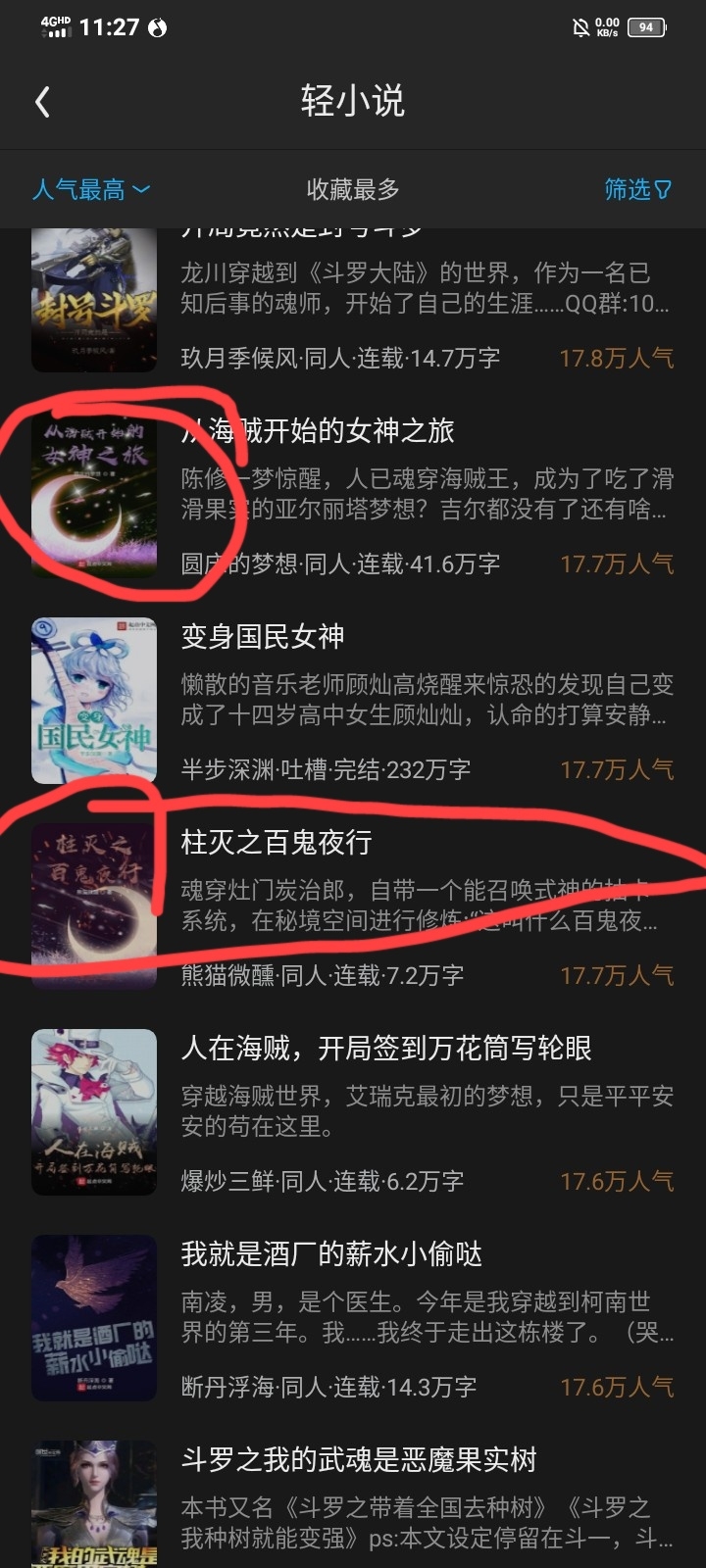Open the 筛选 filter options
This screenshot has width=706, height=1568.
point(637,189)
